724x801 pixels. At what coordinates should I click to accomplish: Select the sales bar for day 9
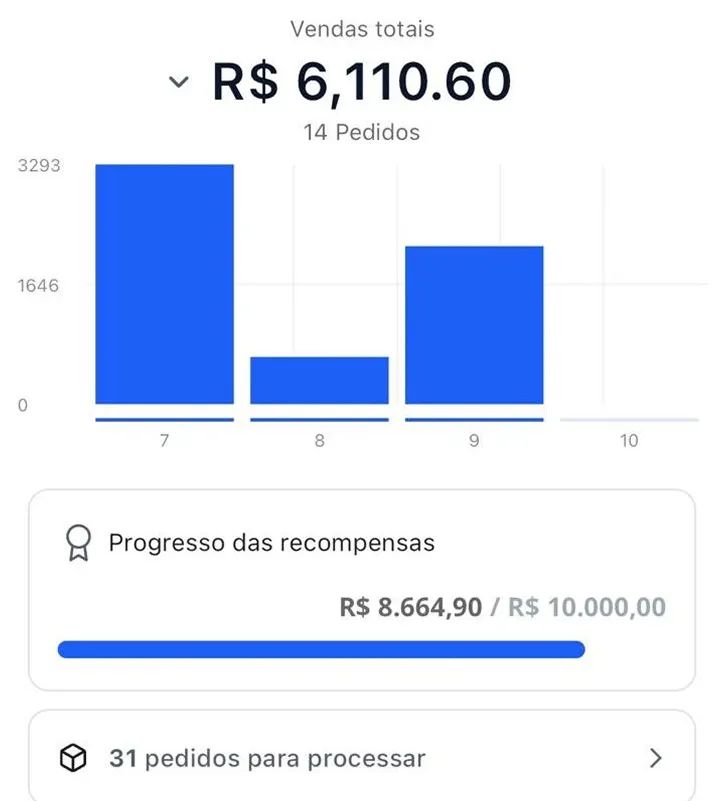pos(474,325)
